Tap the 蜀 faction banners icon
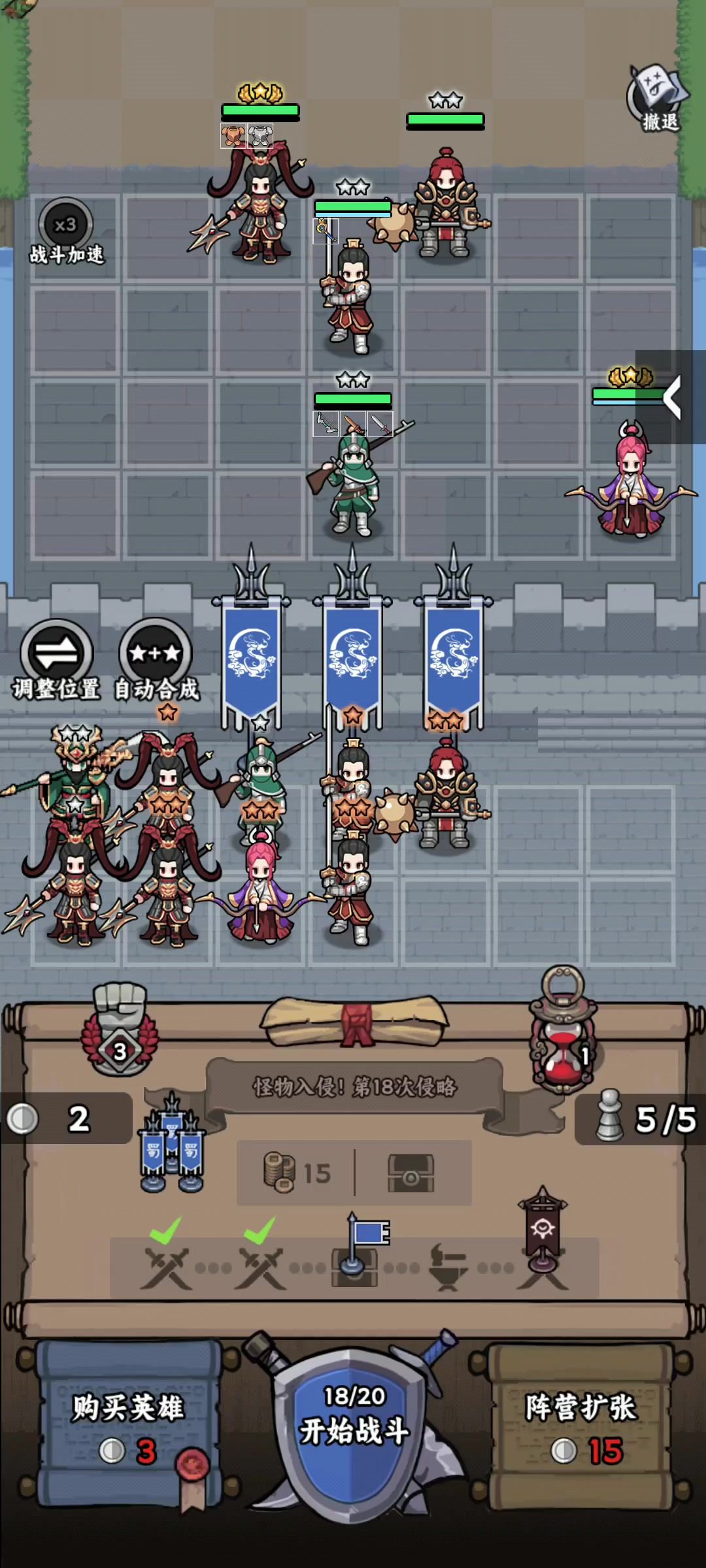This screenshot has height=1568, width=706. pos(172,1143)
